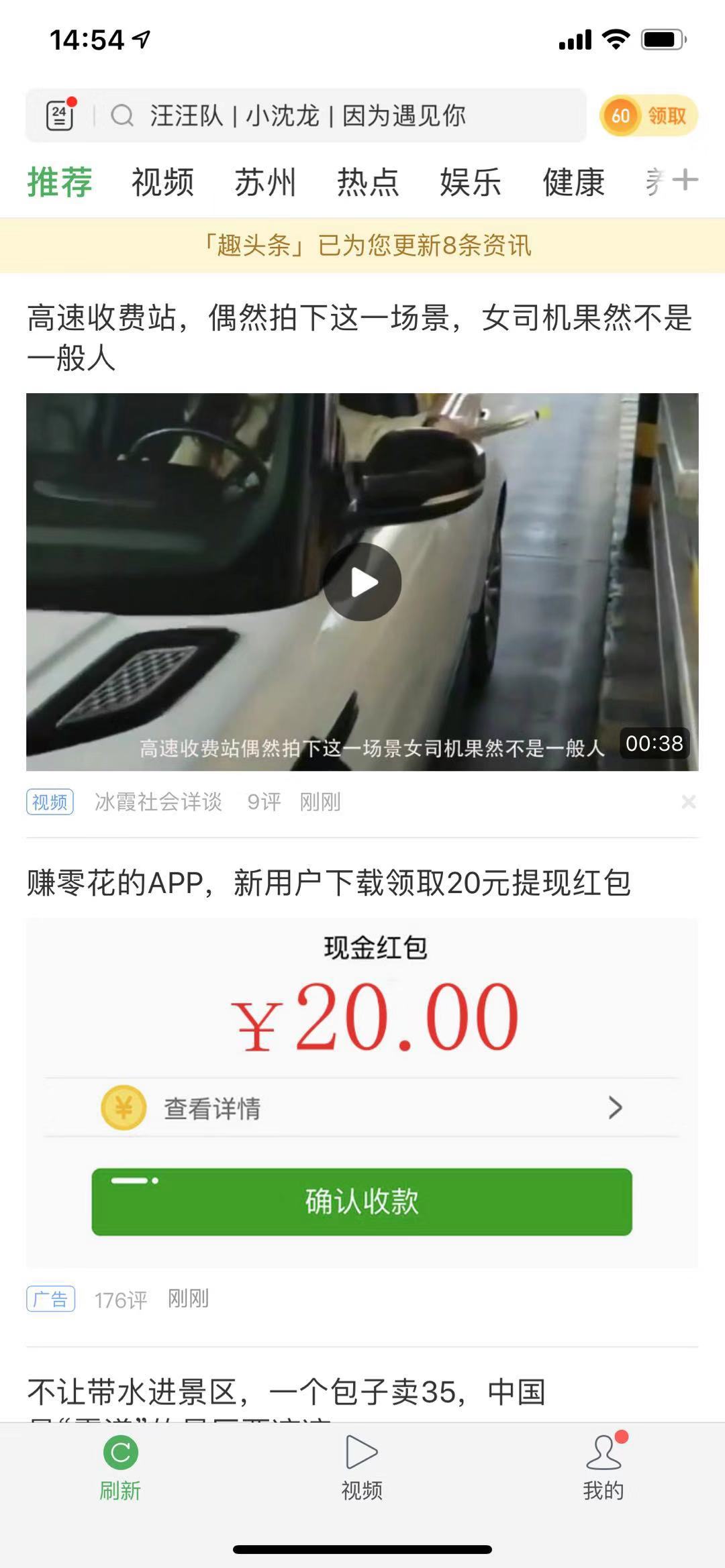Expand 查看详情 via the right chevron

point(614,1107)
